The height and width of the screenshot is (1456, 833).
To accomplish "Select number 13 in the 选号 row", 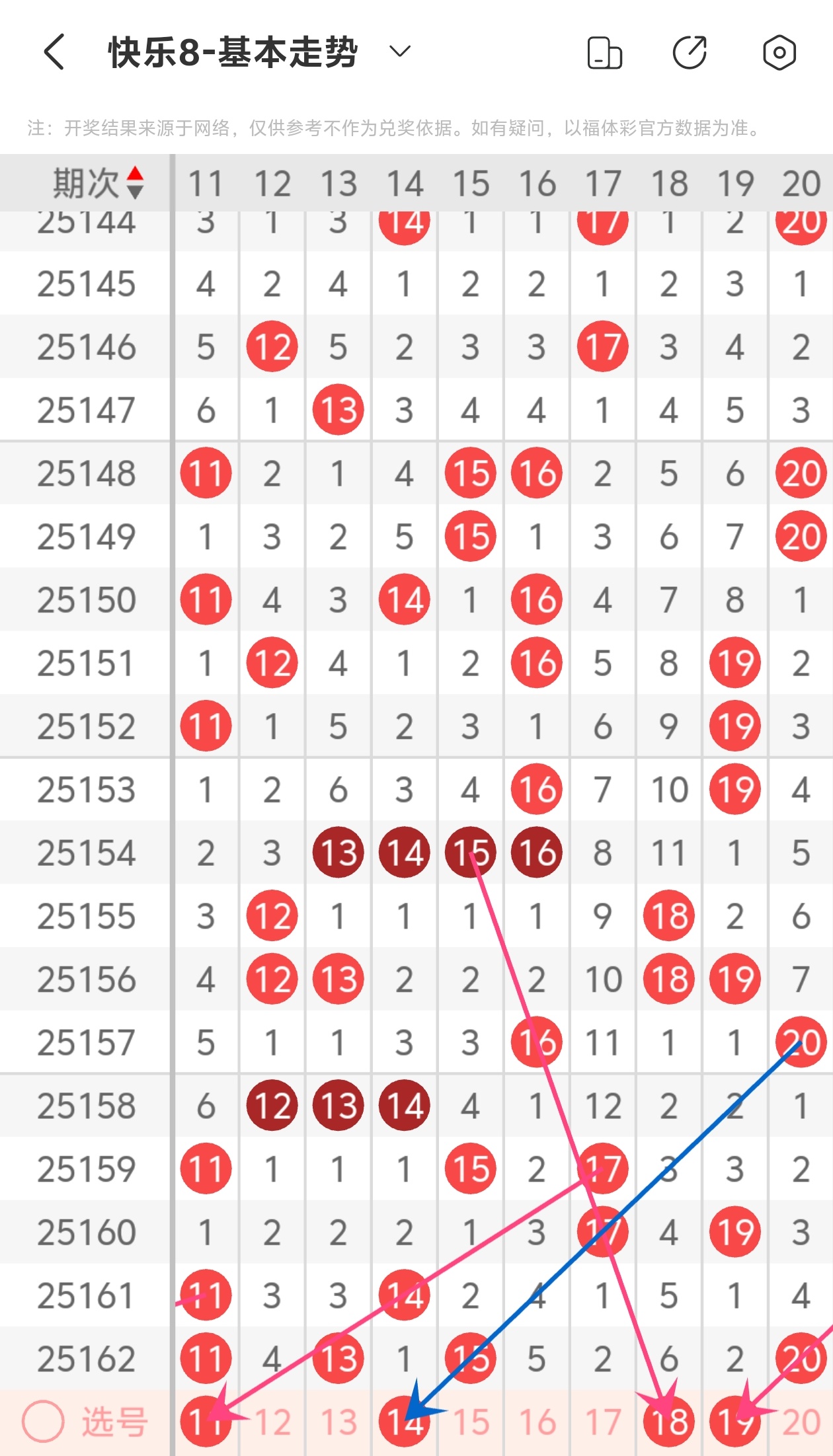I will click(x=338, y=1422).
